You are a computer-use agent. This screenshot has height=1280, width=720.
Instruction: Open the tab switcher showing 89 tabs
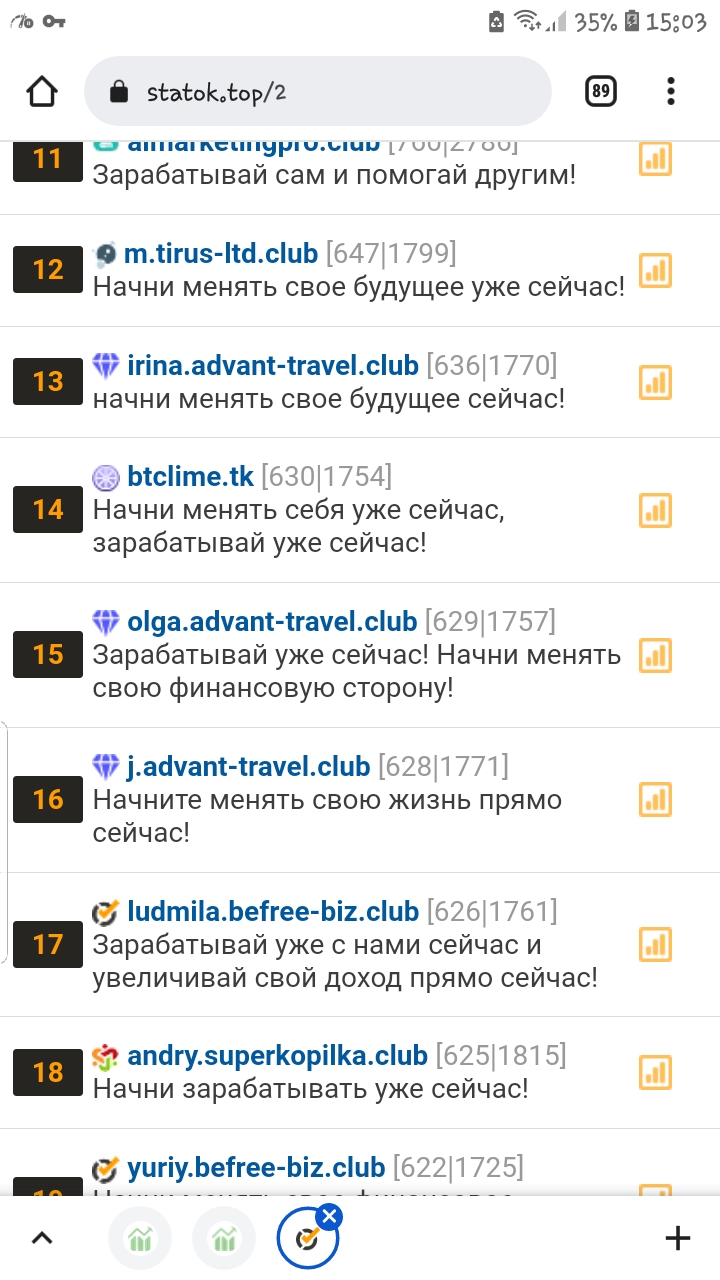(600, 92)
